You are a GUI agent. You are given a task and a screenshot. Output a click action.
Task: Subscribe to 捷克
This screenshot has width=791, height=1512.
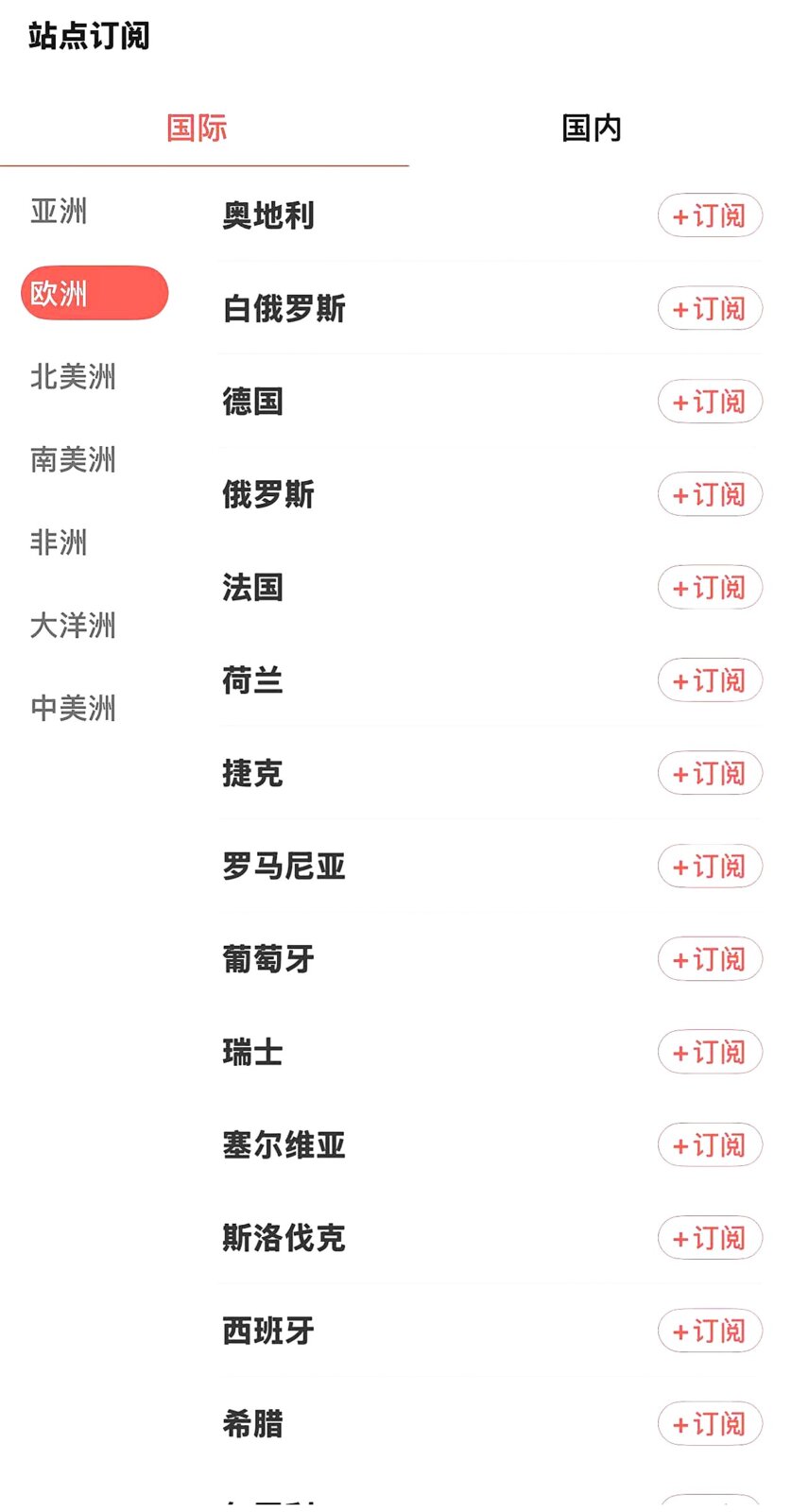point(710,774)
